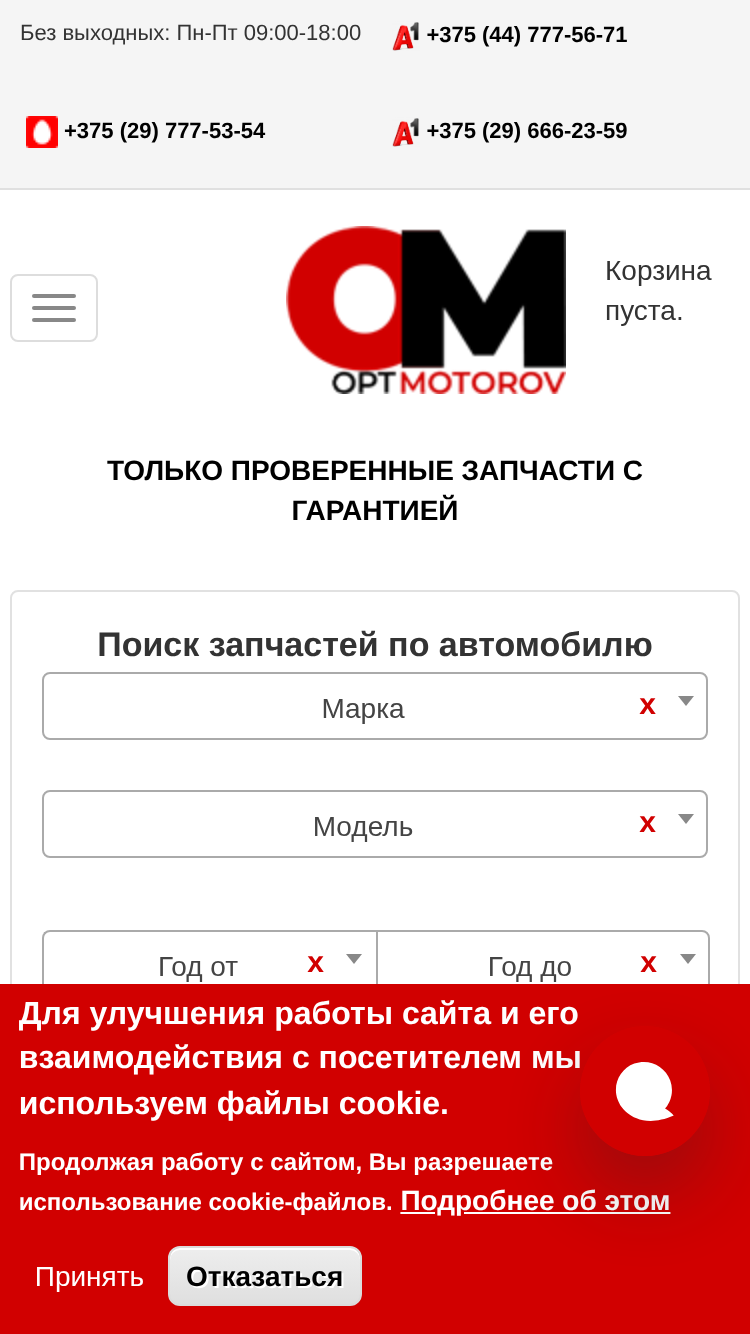The height and width of the screenshot is (1334, 750).
Task: Choose the Год до year
Action: [543, 958]
